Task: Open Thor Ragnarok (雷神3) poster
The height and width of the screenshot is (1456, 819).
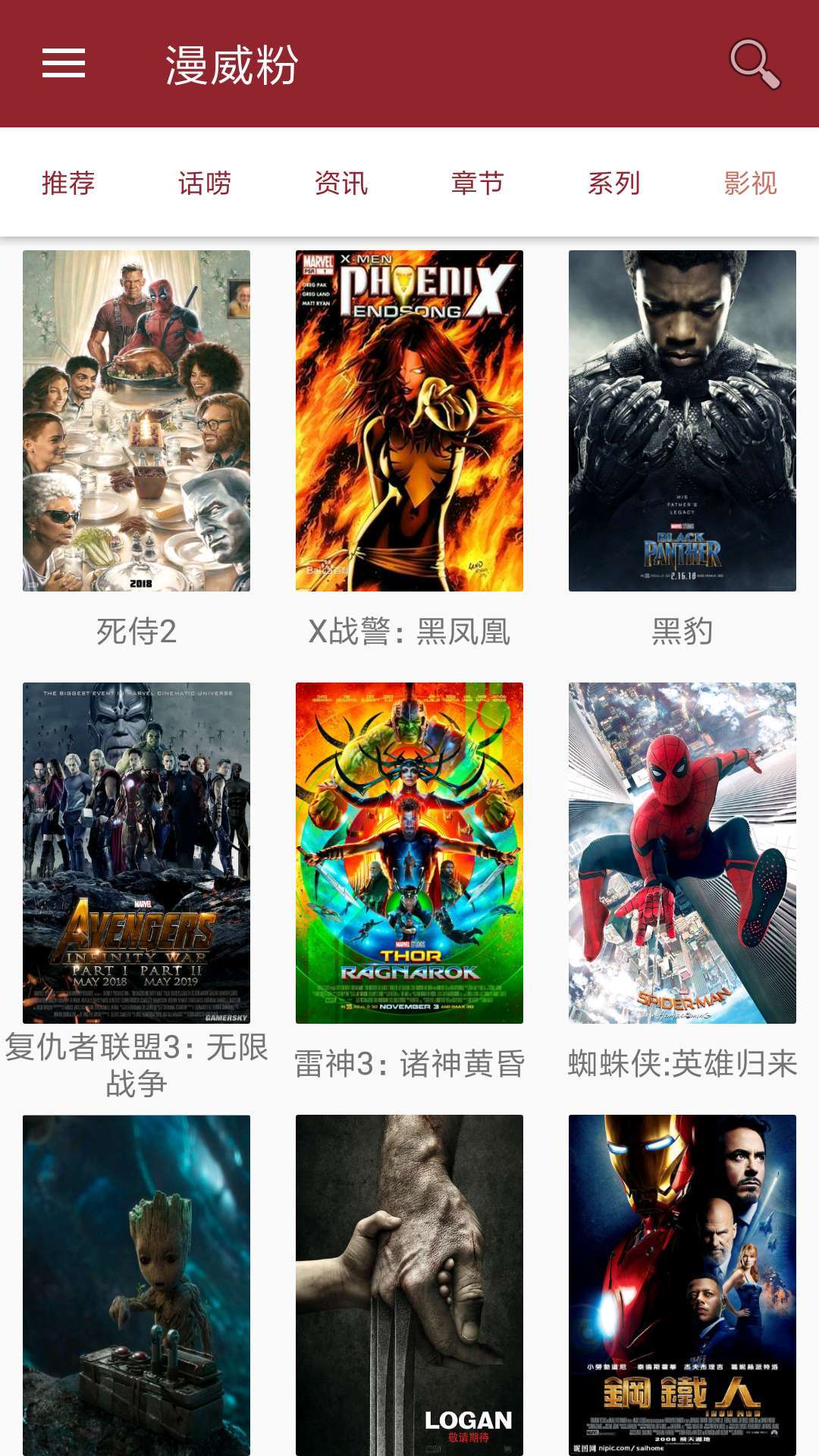Action: (x=409, y=853)
